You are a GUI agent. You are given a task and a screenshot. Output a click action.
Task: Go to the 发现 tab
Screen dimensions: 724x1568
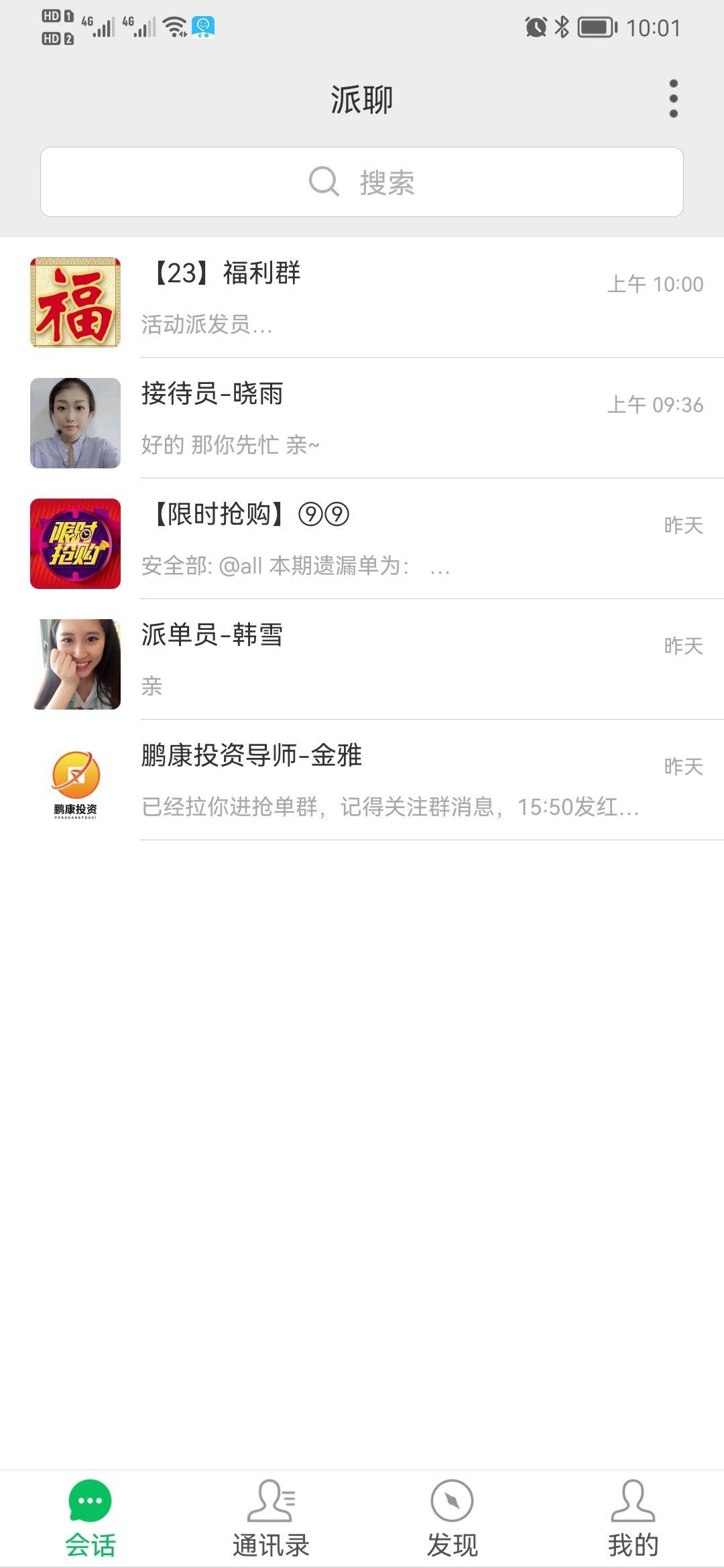click(x=452, y=1518)
